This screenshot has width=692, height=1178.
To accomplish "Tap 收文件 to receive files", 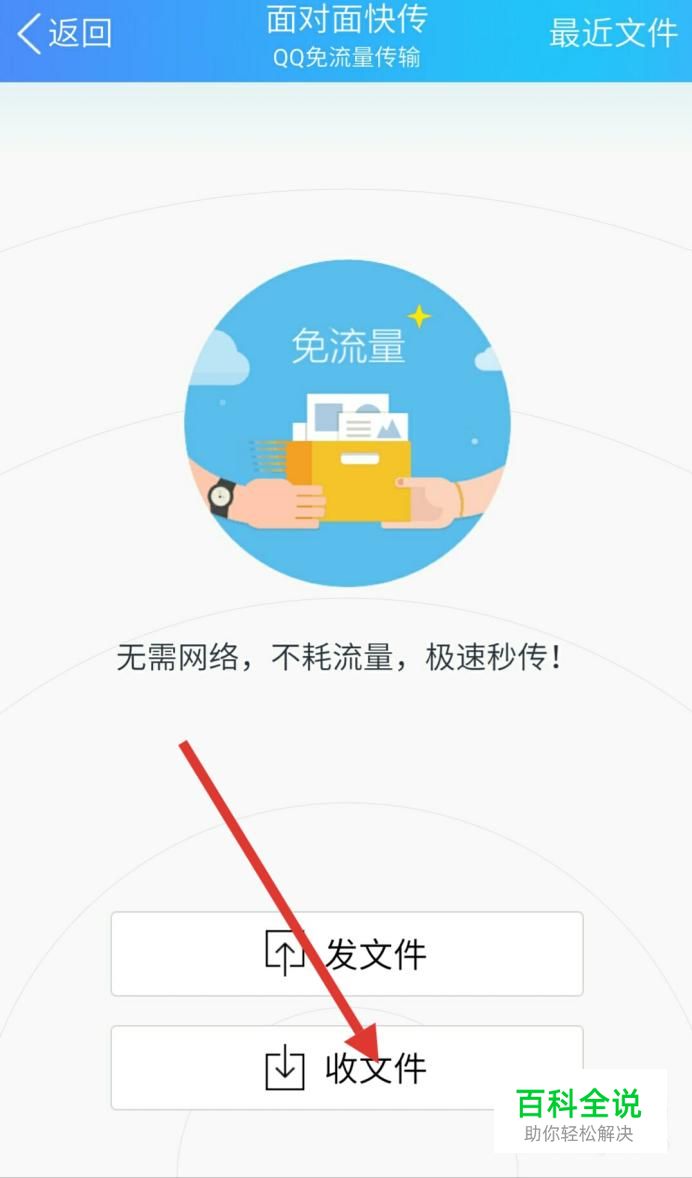I will point(346,1067).
